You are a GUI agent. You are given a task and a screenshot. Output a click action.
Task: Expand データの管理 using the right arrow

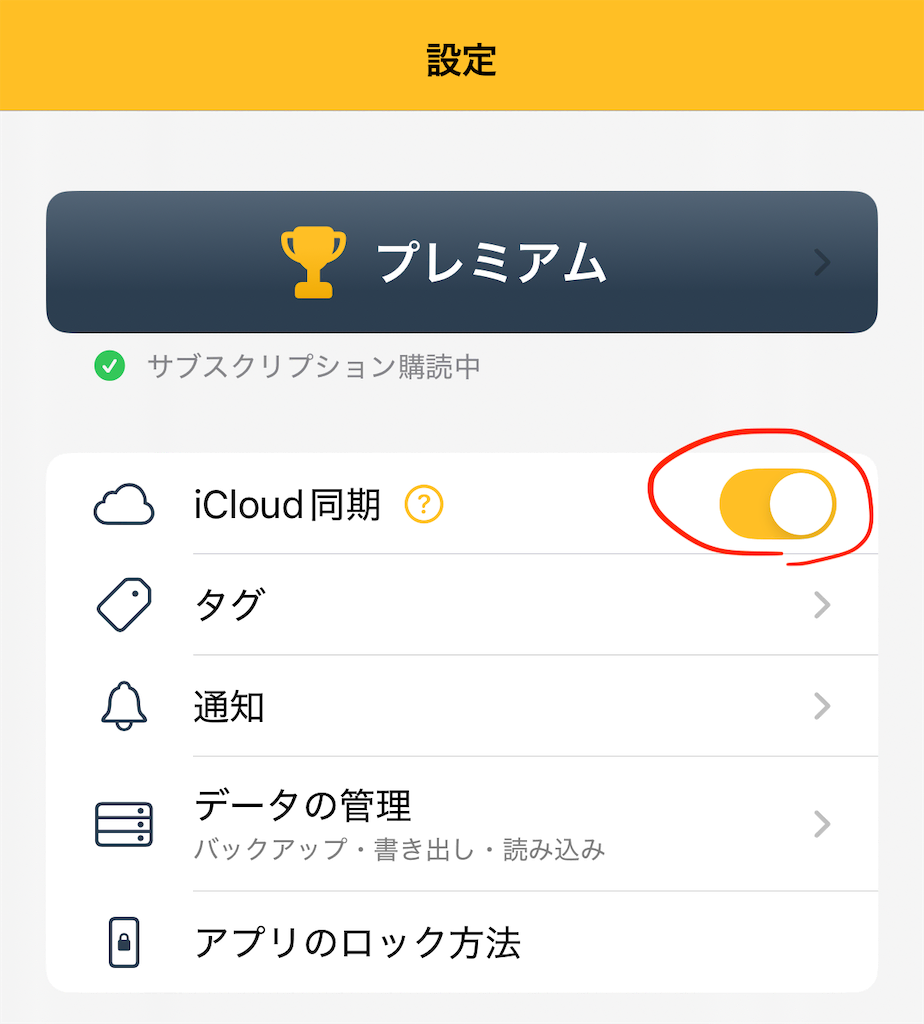(x=822, y=823)
